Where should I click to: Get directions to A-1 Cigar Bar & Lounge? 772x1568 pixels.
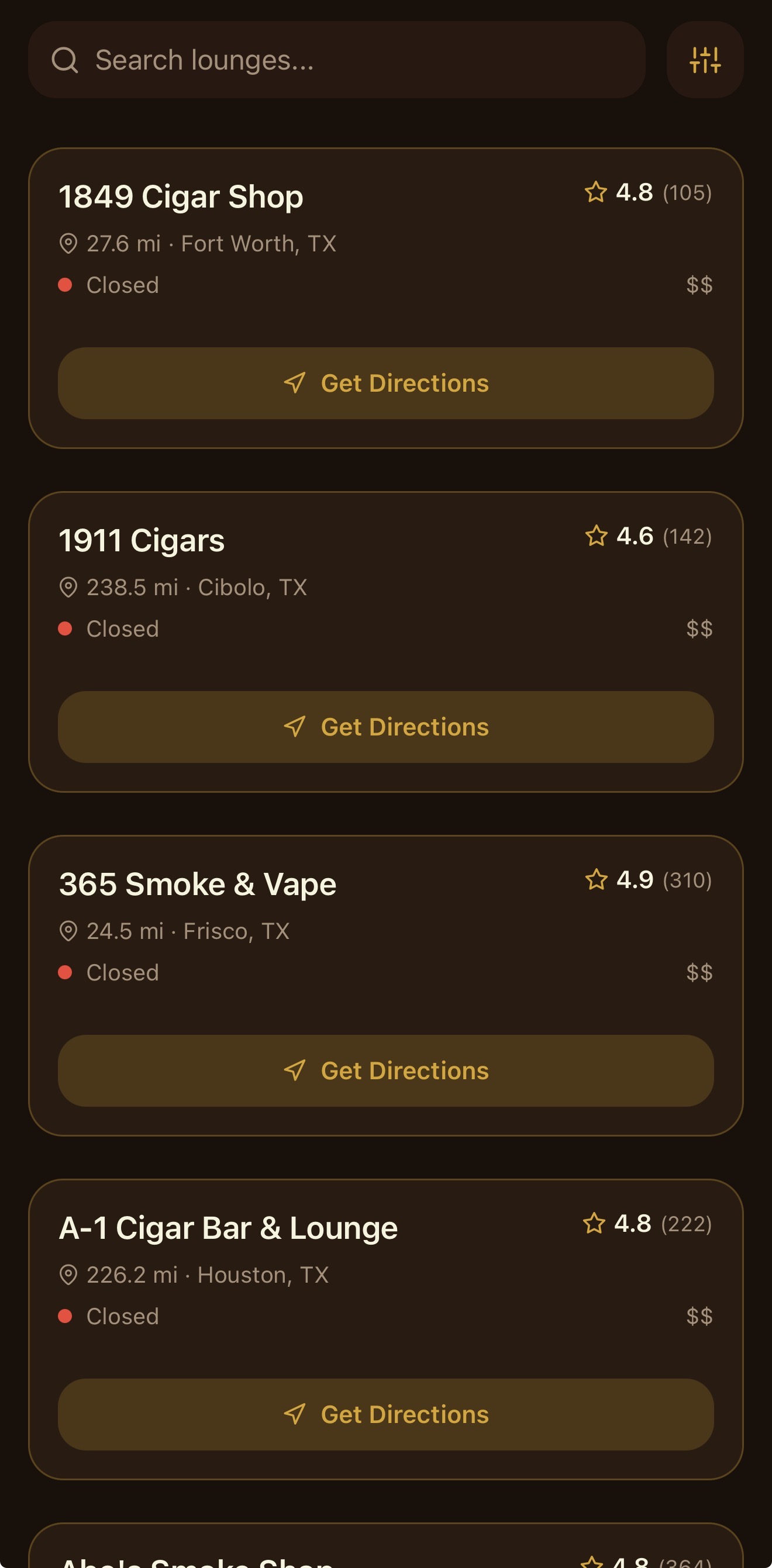pyautogui.click(x=385, y=1414)
